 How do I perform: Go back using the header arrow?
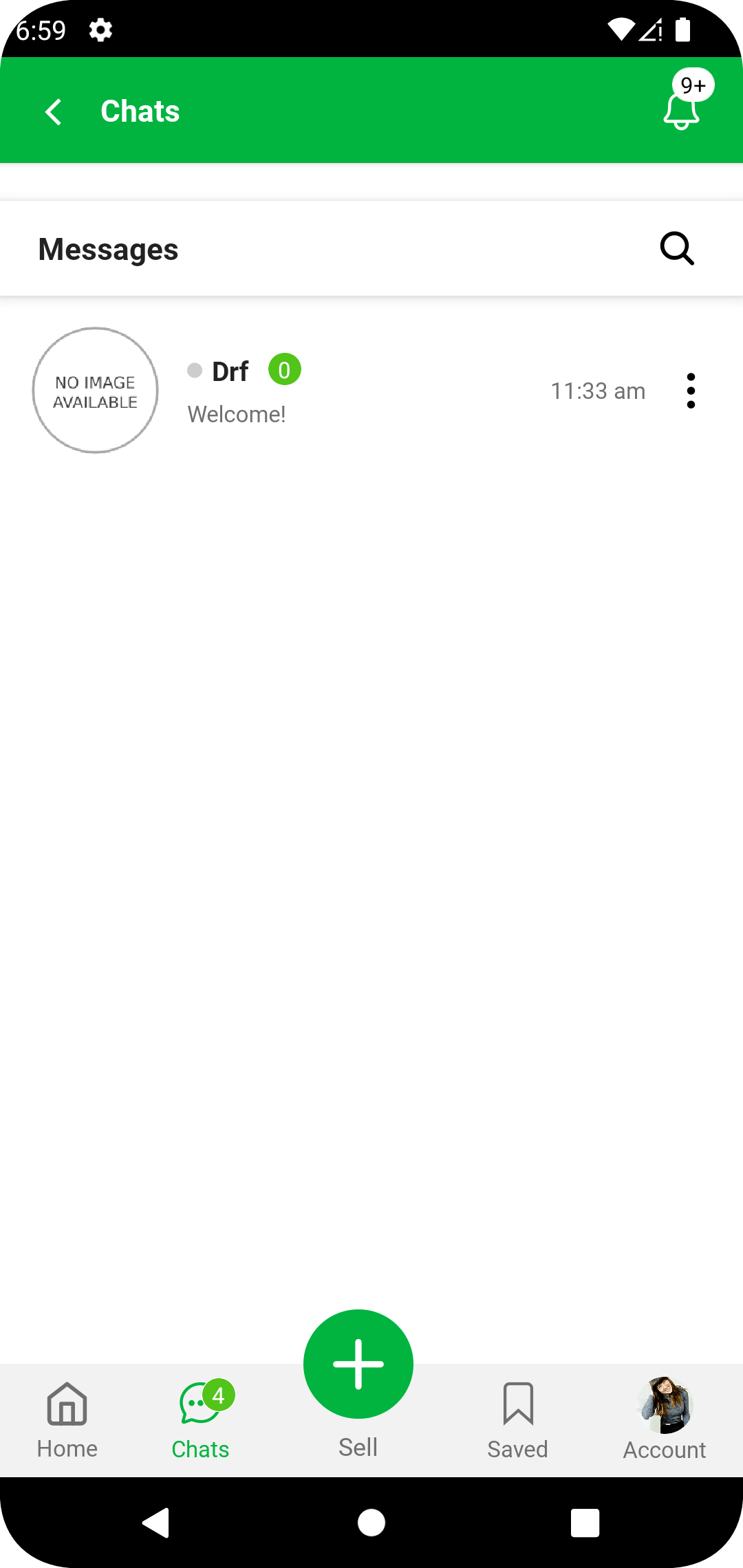(x=54, y=111)
